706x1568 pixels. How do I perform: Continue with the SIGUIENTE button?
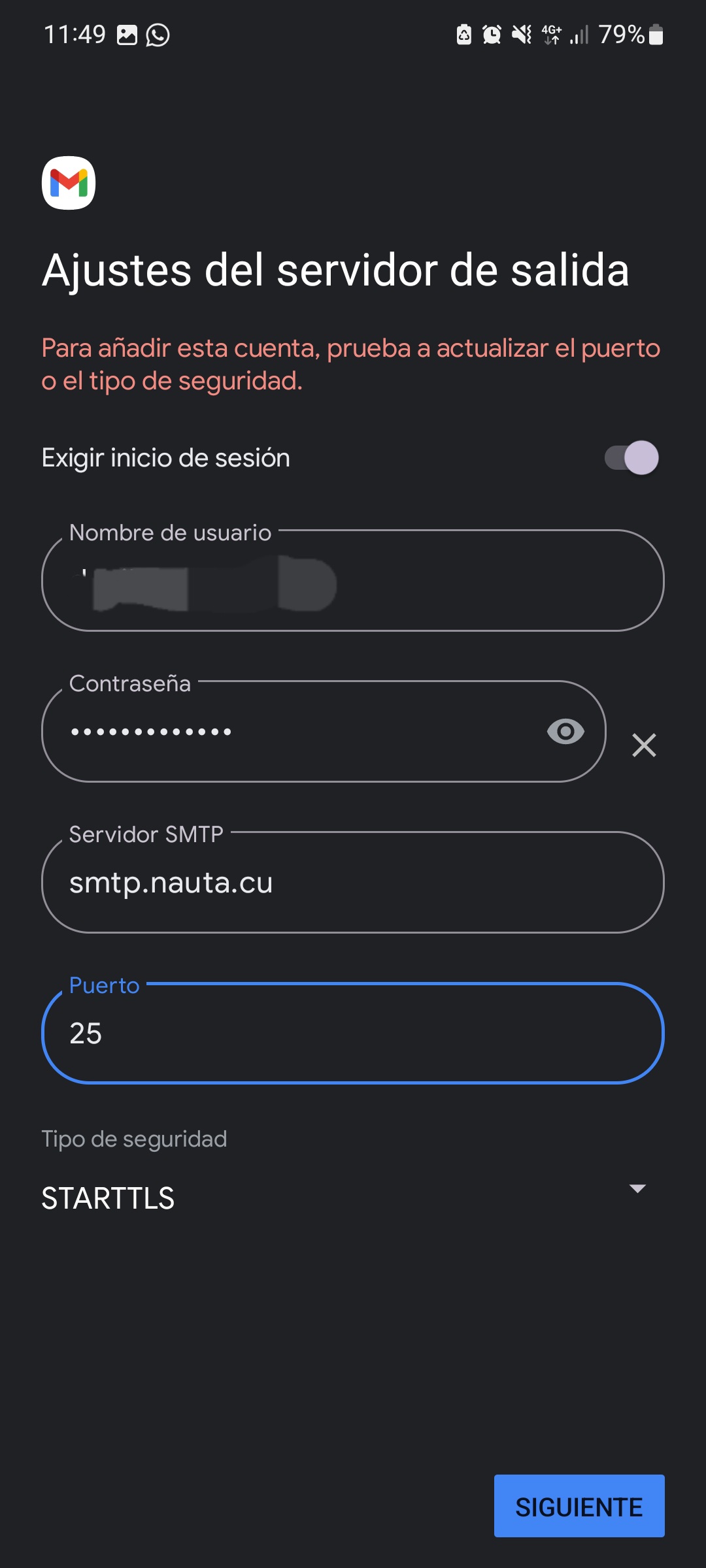pyautogui.click(x=579, y=1506)
